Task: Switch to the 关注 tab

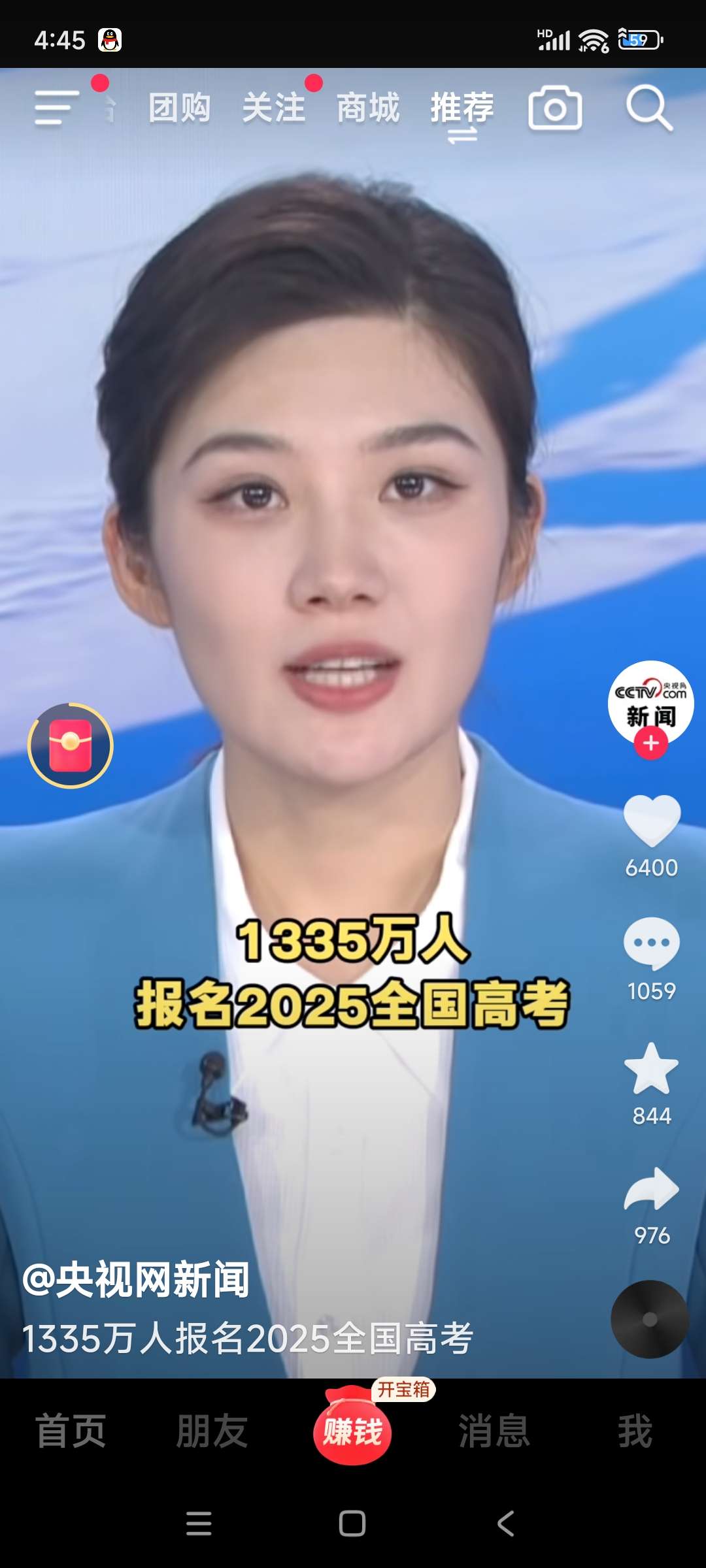Action: [273, 108]
